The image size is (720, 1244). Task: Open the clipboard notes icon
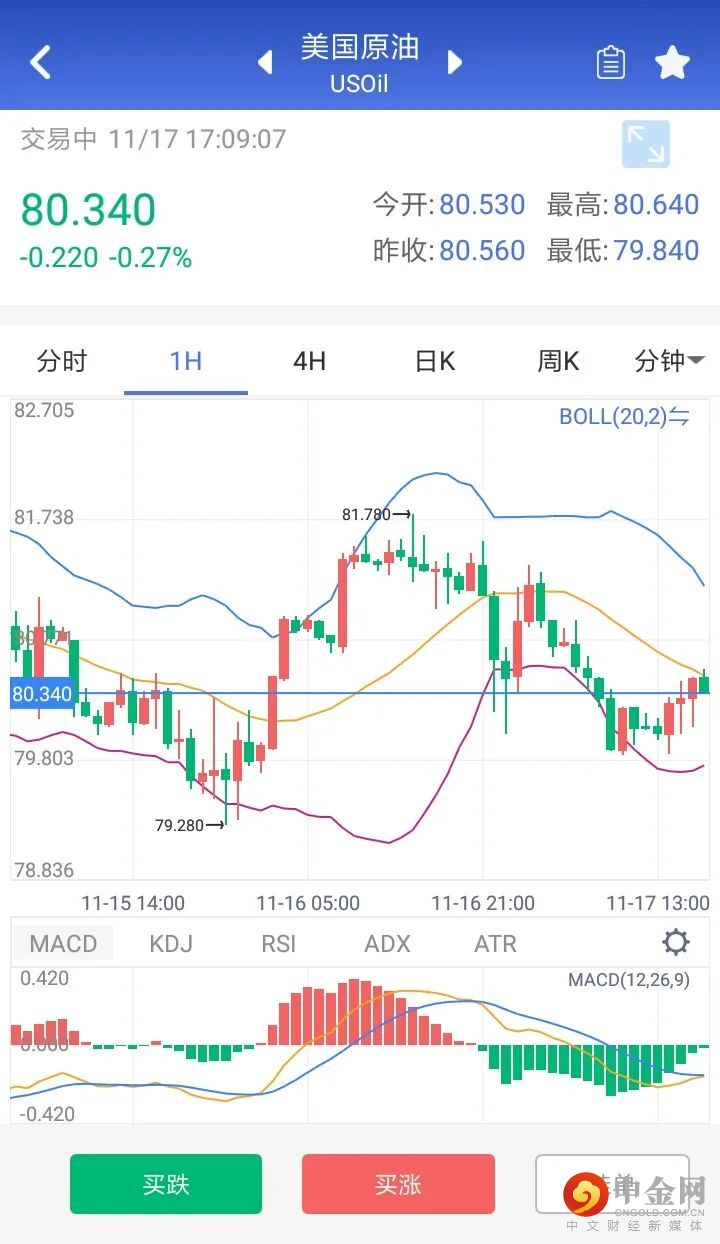point(610,63)
